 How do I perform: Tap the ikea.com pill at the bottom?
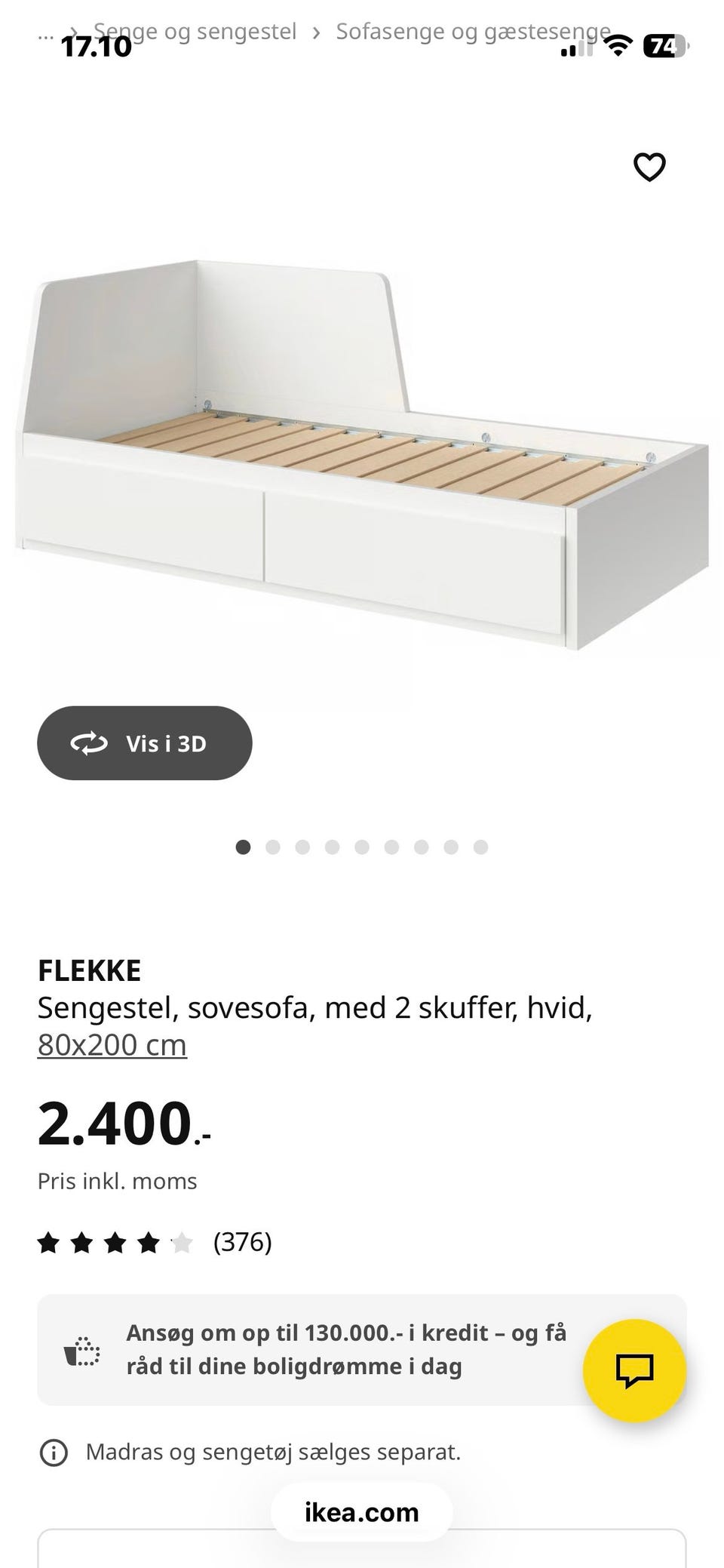(x=360, y=1511)
